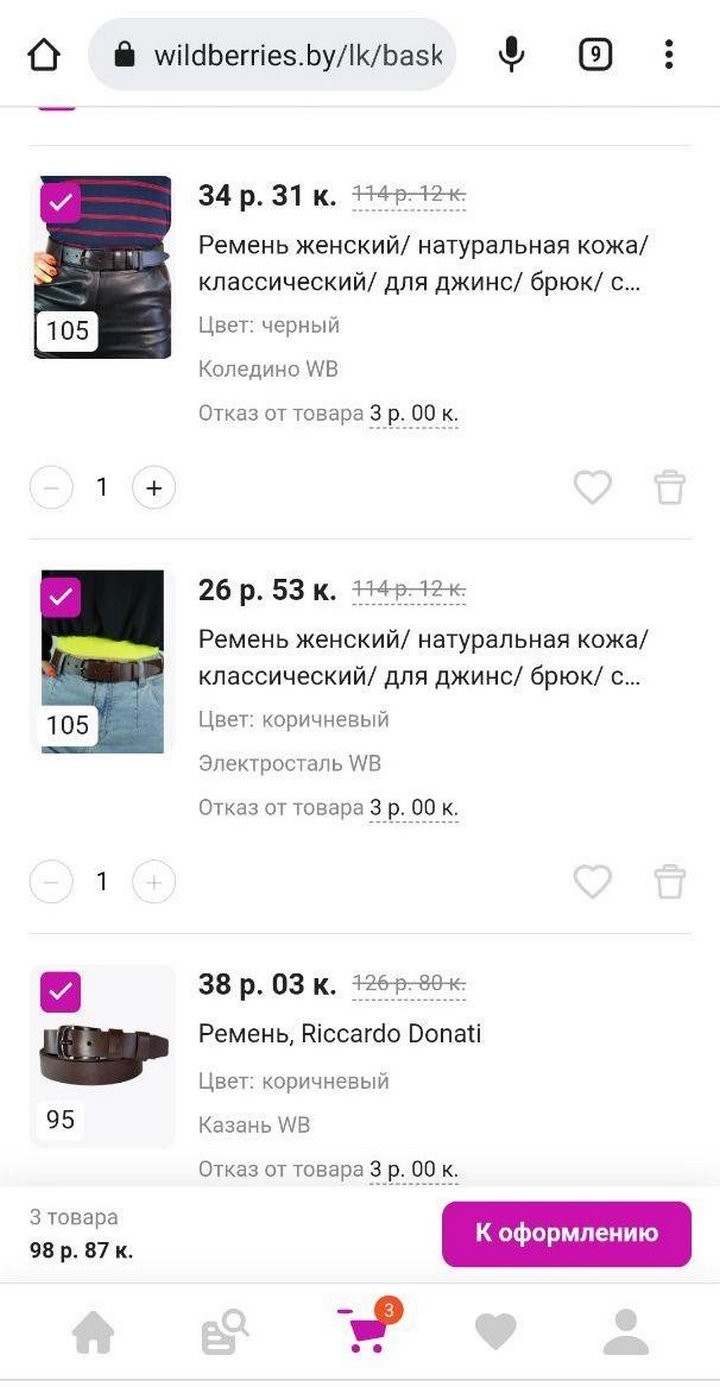Uncheck the Riccardo Donati belt
This screenshot has height=1387, width=720.
point(62,991)
